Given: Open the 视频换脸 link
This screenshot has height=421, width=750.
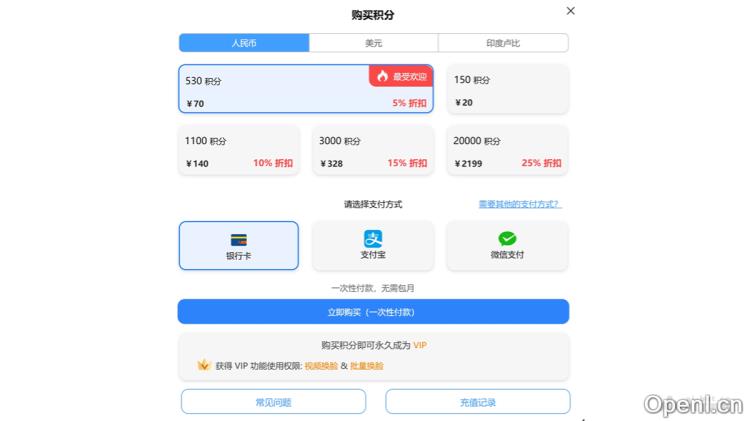Looking at the screenshot, I should [x=321, y=366].
